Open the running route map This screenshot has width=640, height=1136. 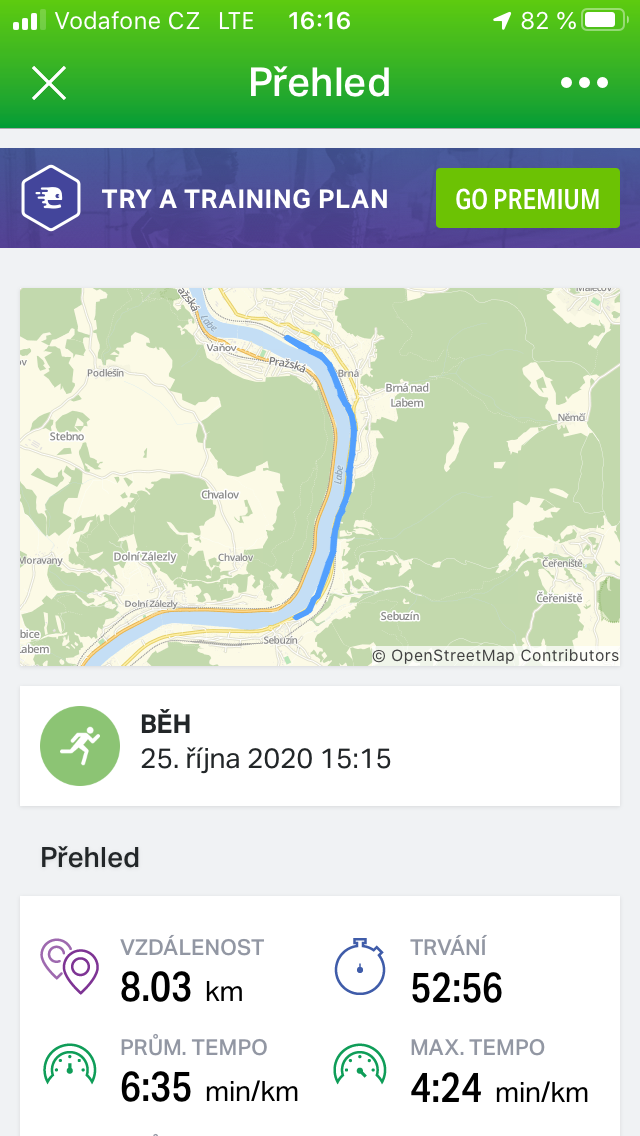click(x=320, y=477)
